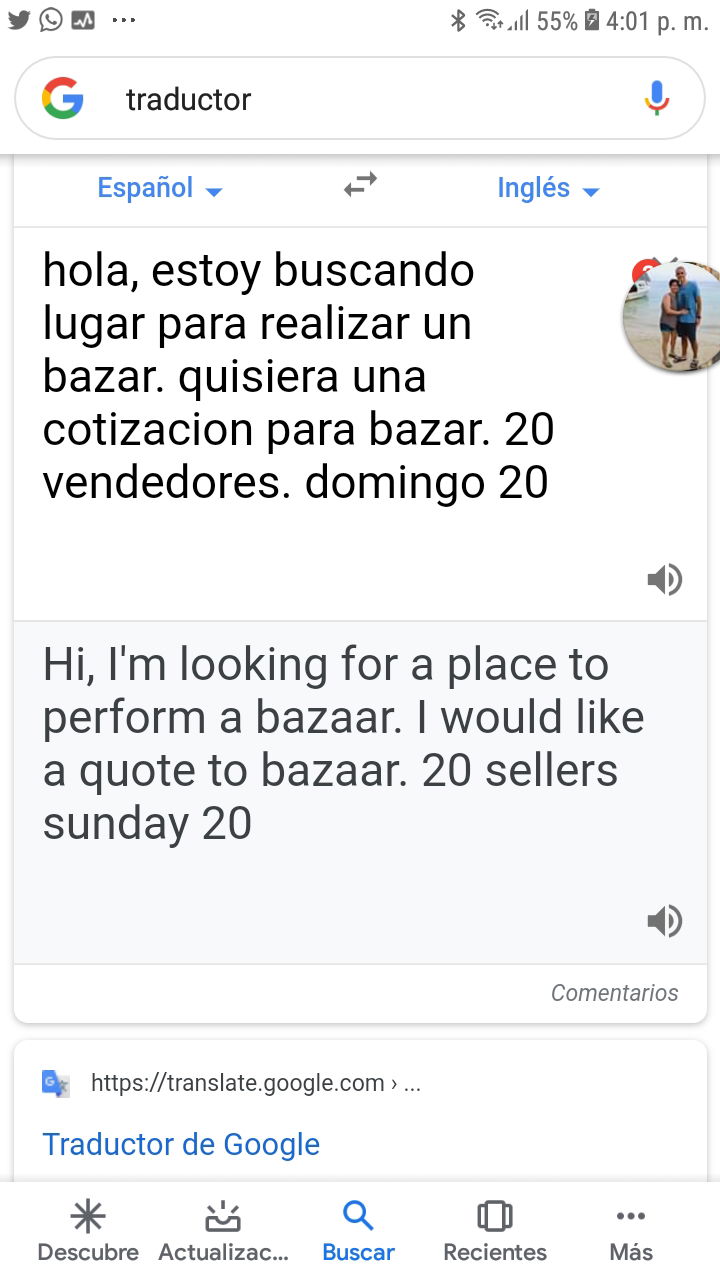Swap translation languages using the arrows icon

click(359, 186)
